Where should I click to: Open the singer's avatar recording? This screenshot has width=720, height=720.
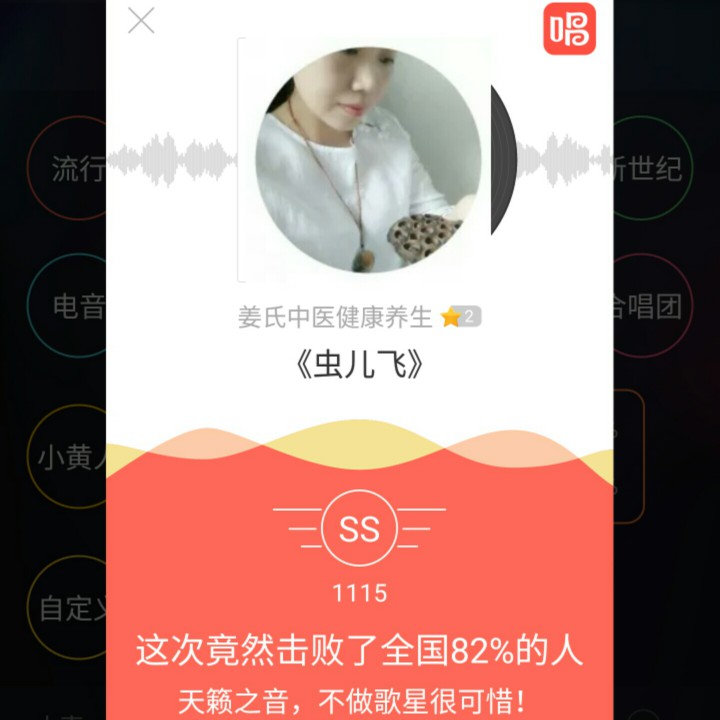(368, 160)
